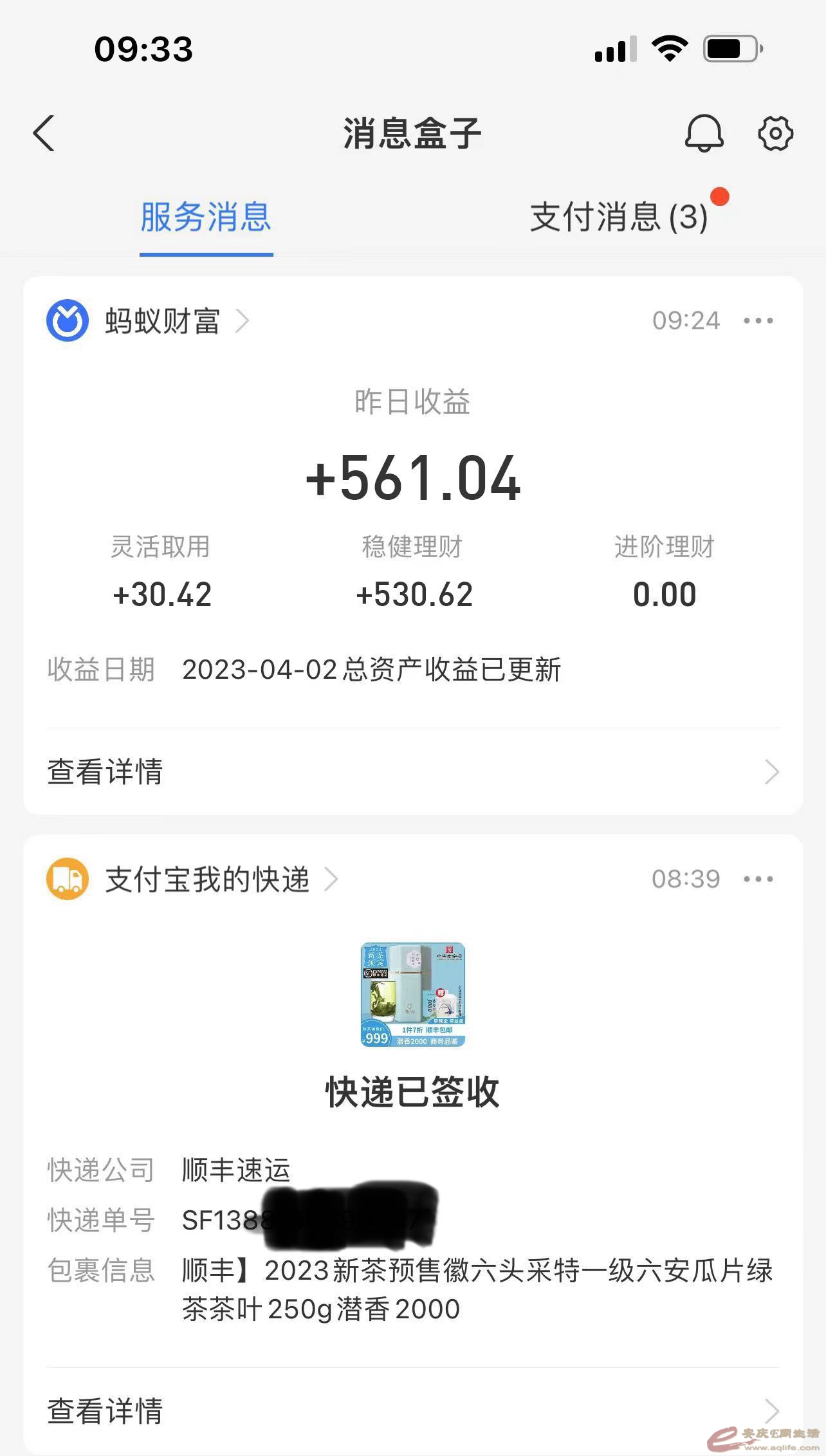The width and height of the screenshot is (826, 1456).
Task: Open more options for 支付宝我的快递 message
Action: click(x=758, y=880)
